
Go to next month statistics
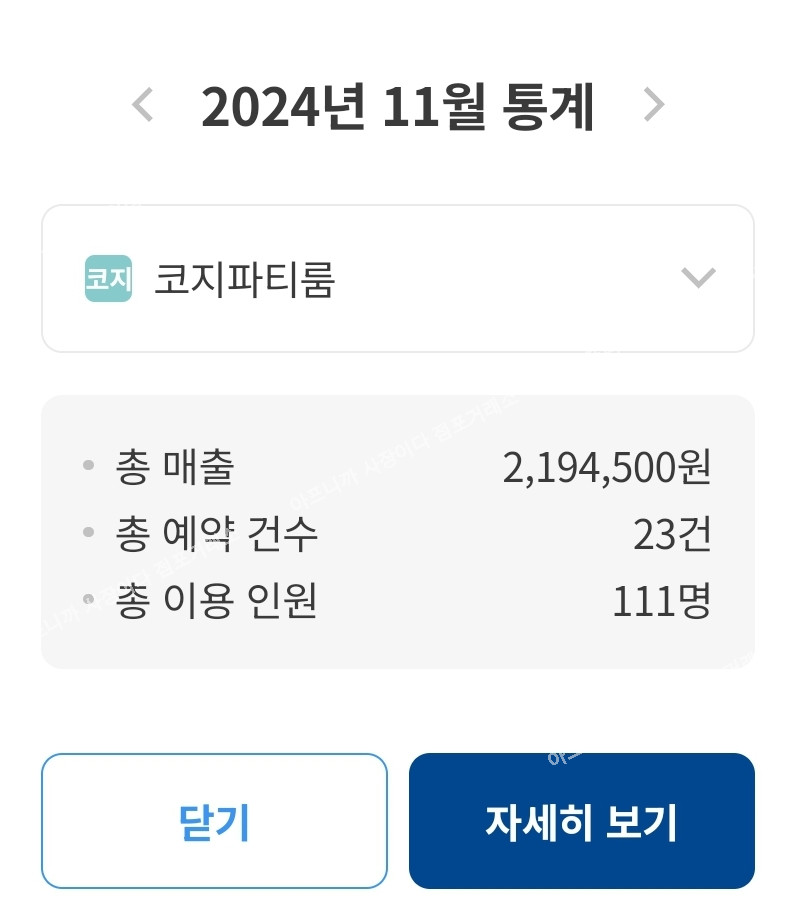(654, 105)
